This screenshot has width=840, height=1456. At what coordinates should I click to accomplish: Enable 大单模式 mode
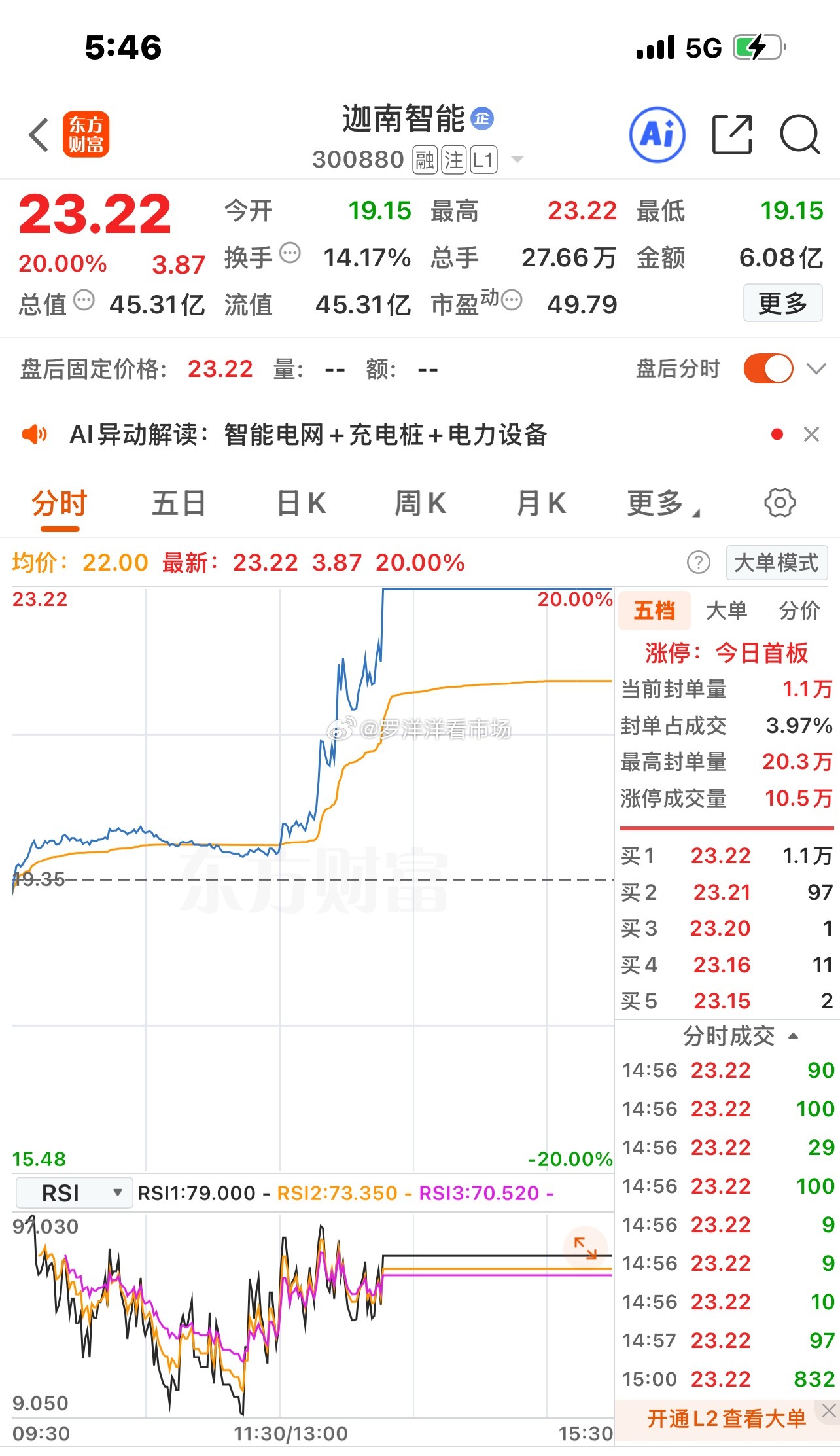tap(776, 563)
